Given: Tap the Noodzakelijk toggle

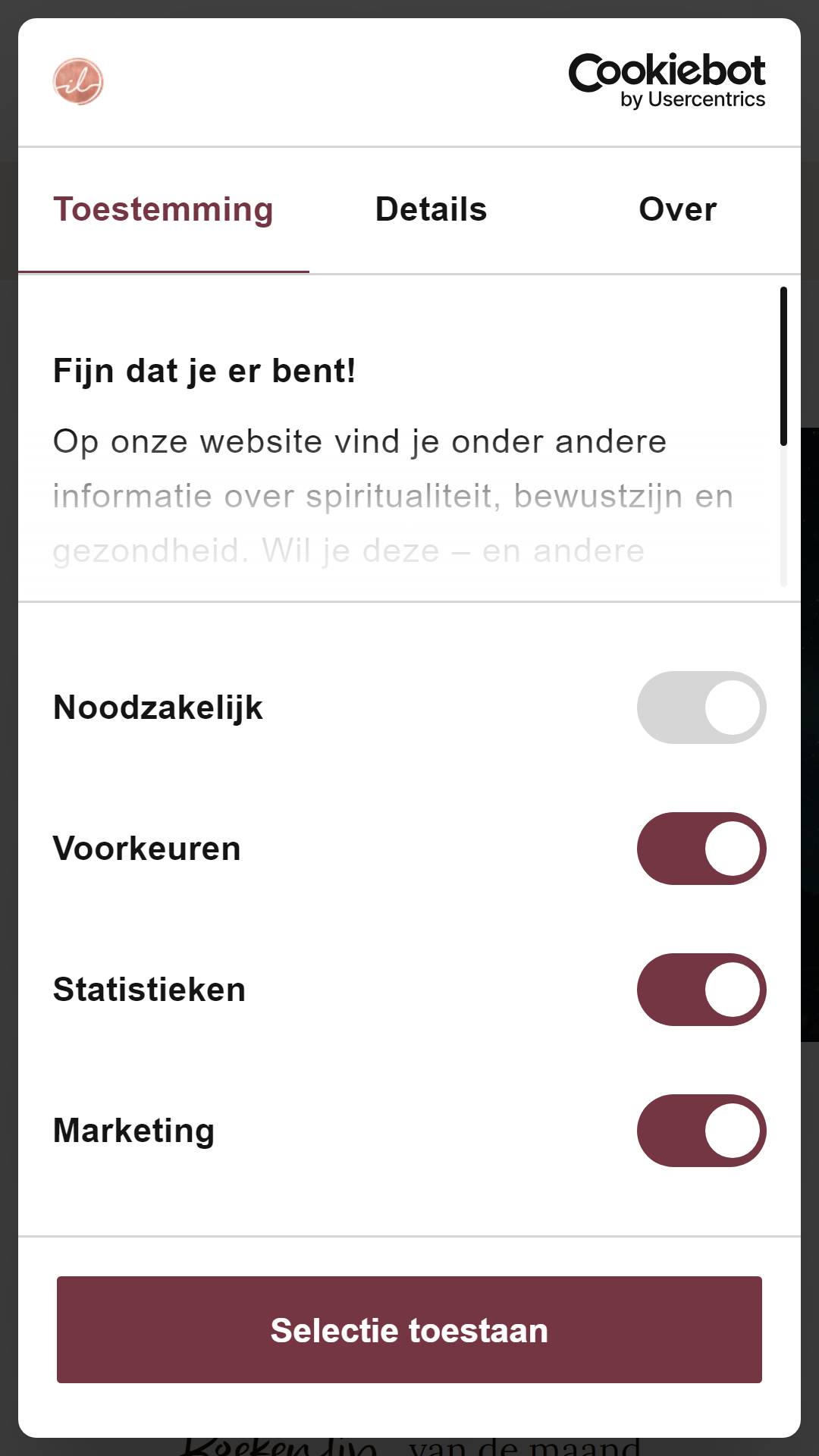Looking at the screenshot, I should coord(701,708).
